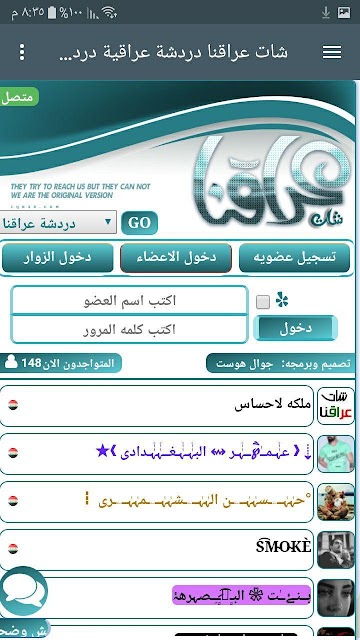360x640 pixels.
Task: Open the SMOKE user row
Action: click(x=157, y=549)
